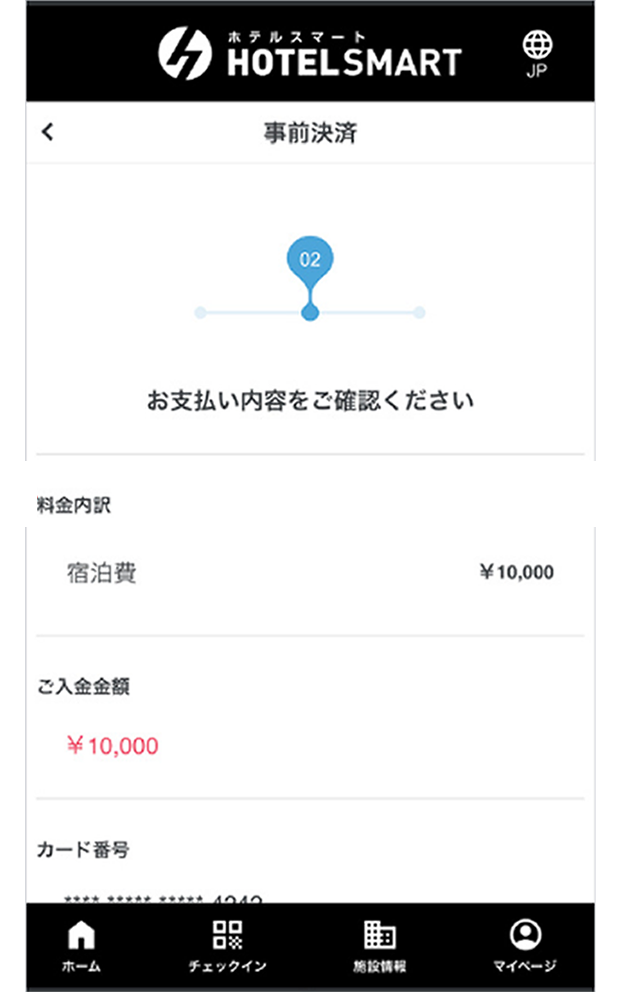This screenshot has height=992, width=620.
Task: Go back from the 事前決済 page
Action: click(47, 133)
